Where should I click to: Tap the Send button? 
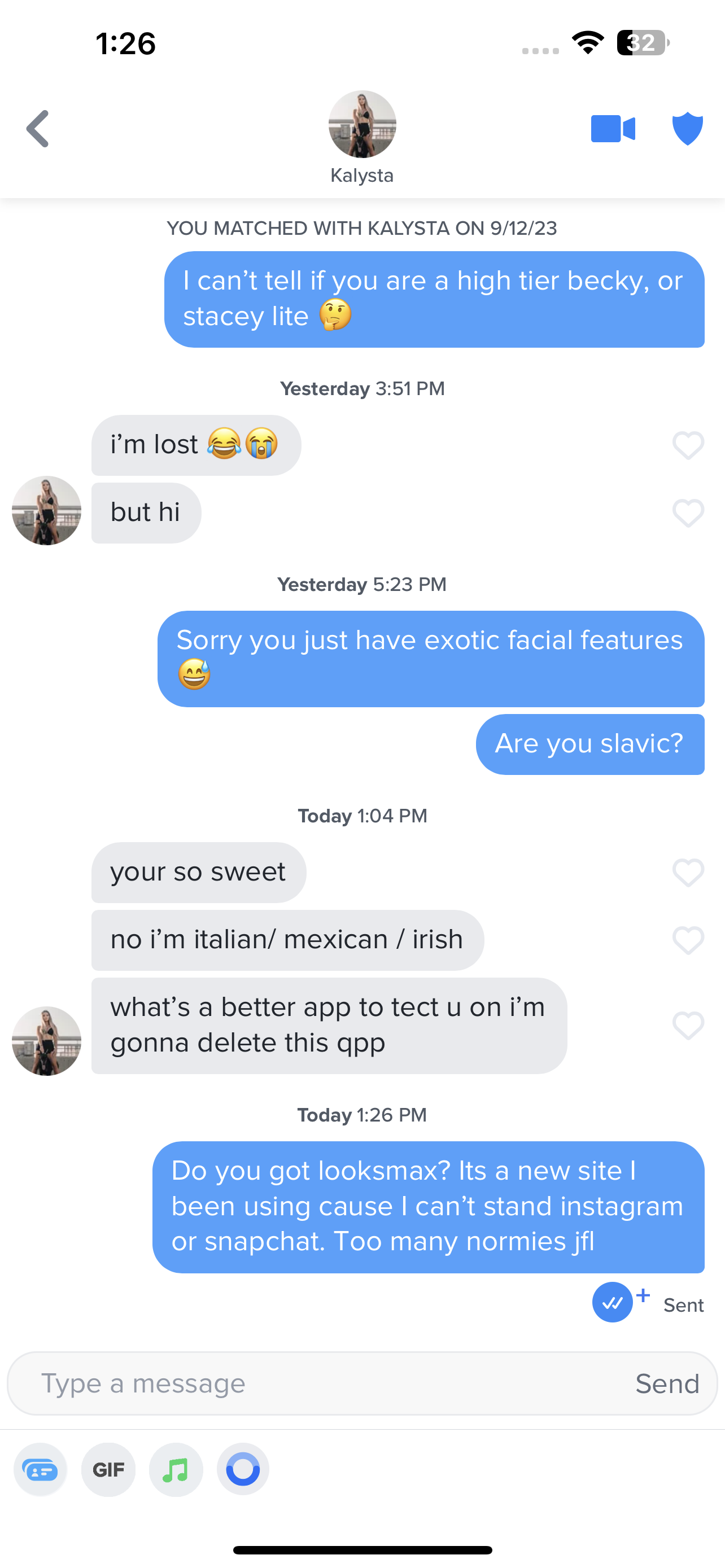pyautogui.click(x=667, y=1383)
